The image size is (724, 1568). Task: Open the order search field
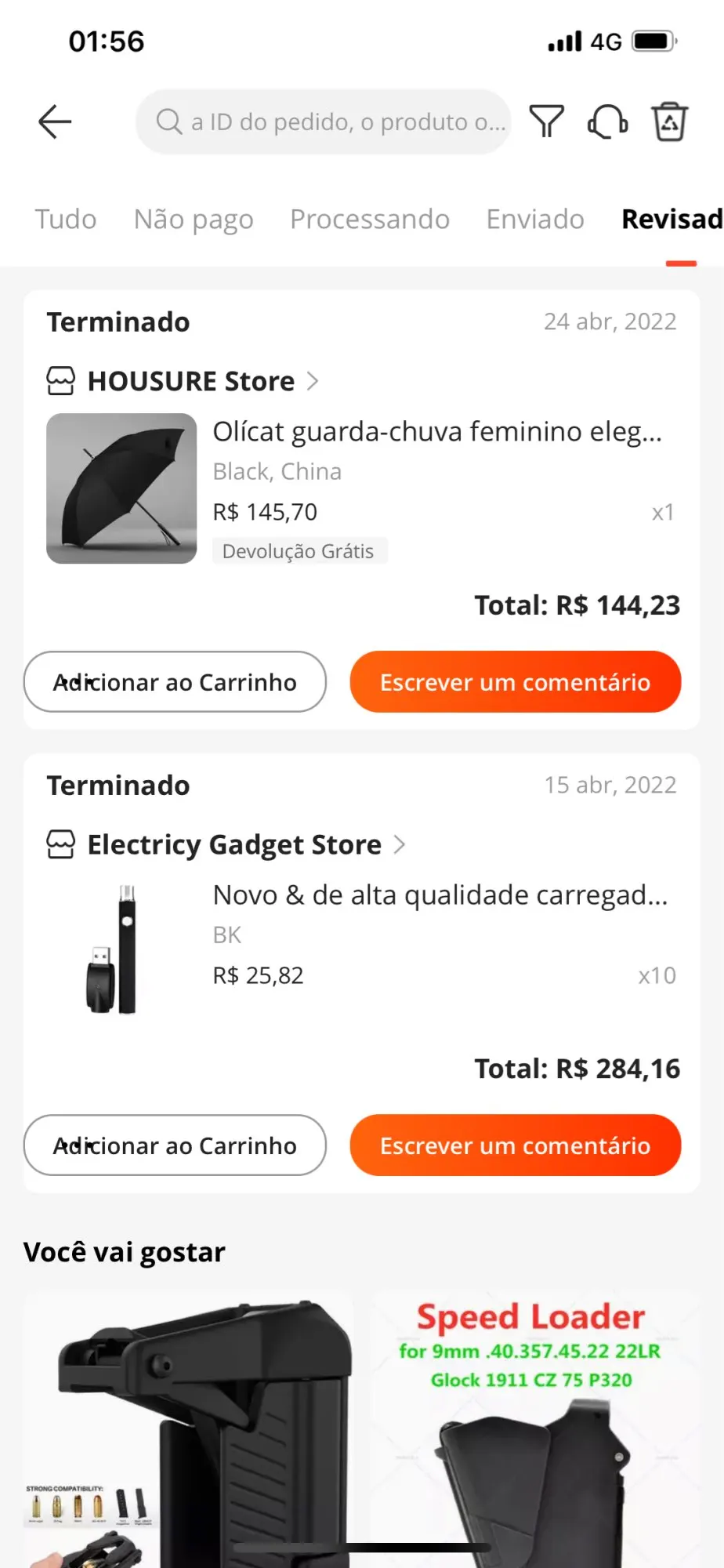(323, 122)
